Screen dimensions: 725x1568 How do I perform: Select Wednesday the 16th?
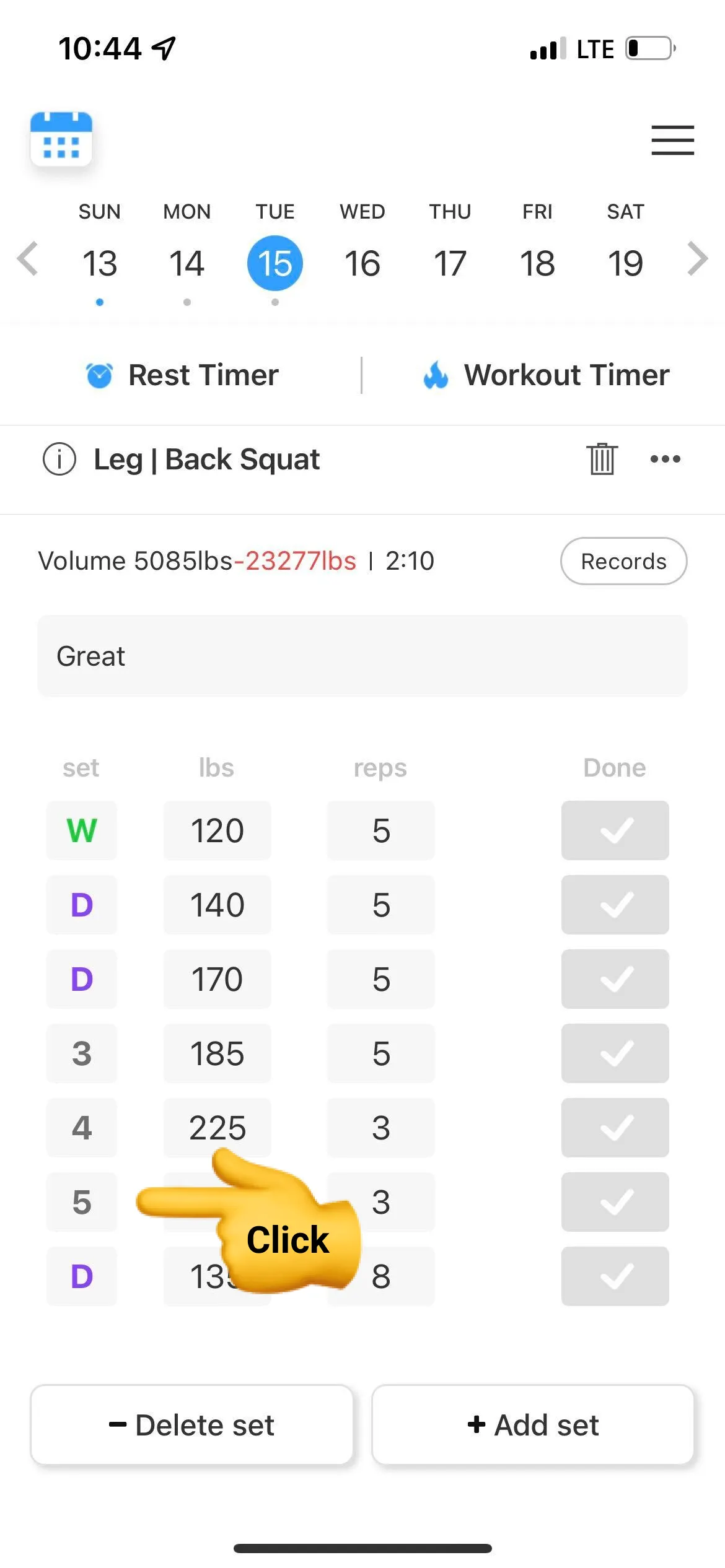(362, 264)
